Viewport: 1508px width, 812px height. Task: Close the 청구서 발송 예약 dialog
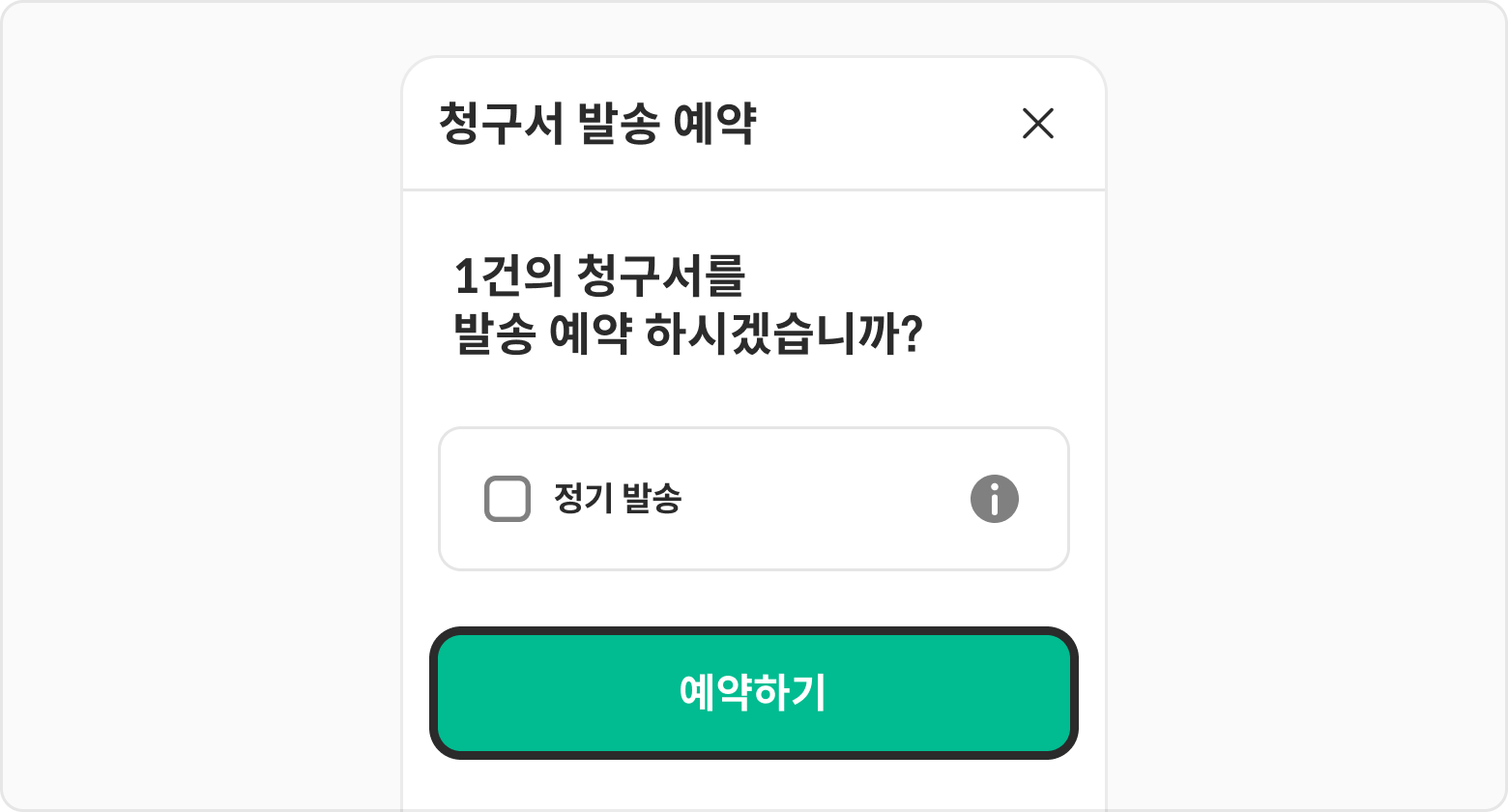coord(1038,124)
